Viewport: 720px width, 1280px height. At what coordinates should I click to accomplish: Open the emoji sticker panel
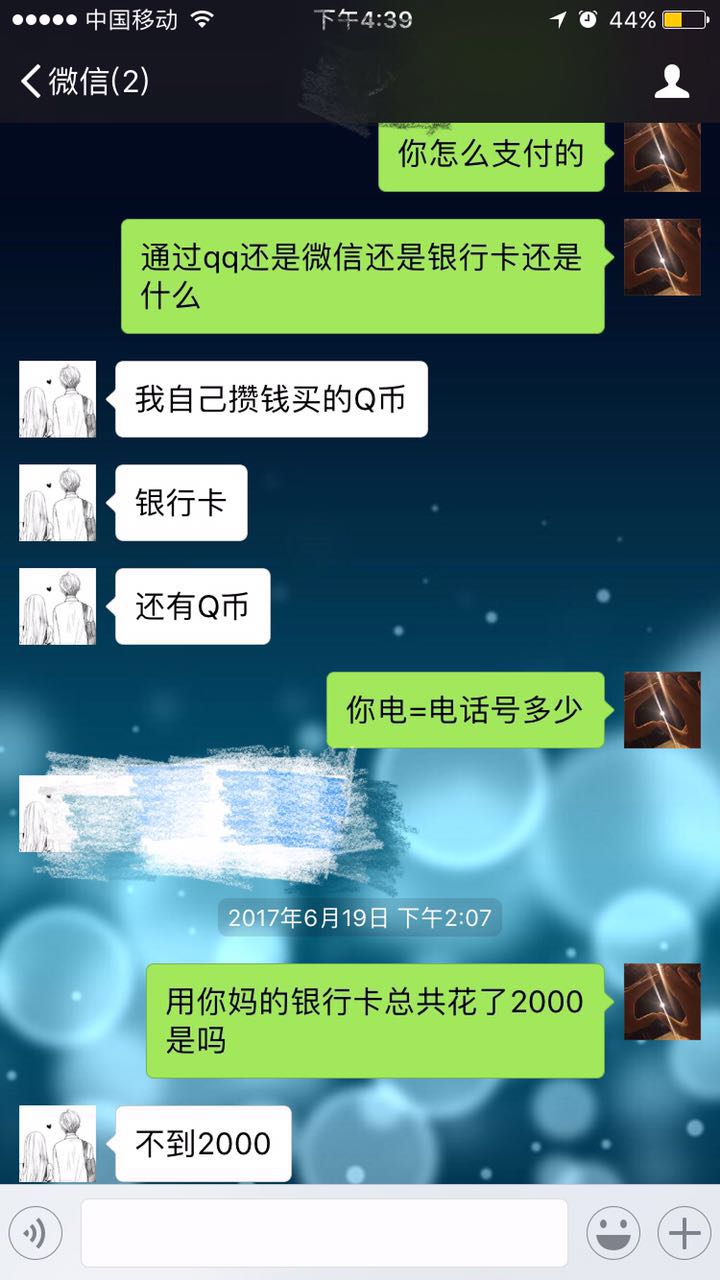point(613,1234)
